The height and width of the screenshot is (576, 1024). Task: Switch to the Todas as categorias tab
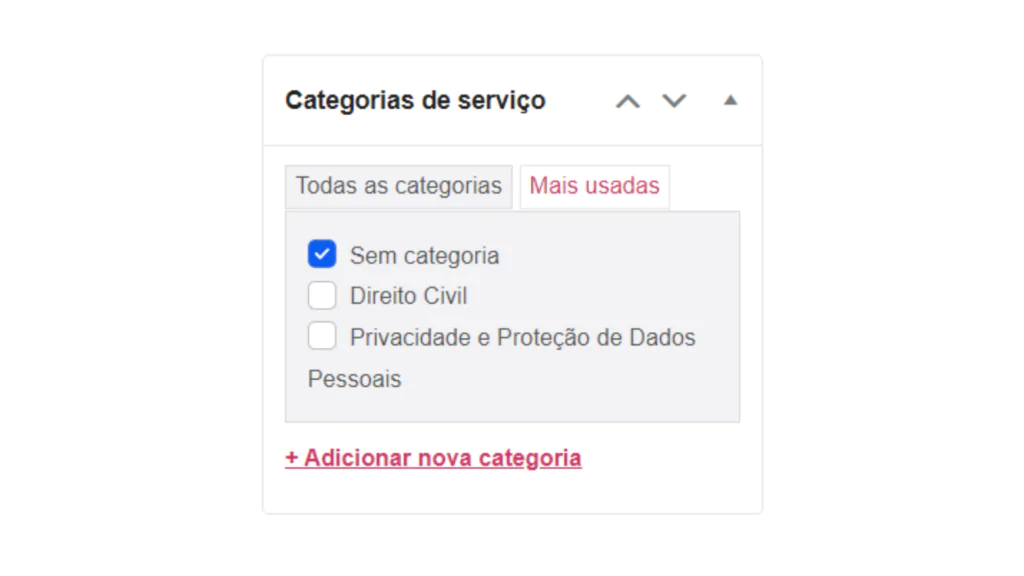coord(398,186)
